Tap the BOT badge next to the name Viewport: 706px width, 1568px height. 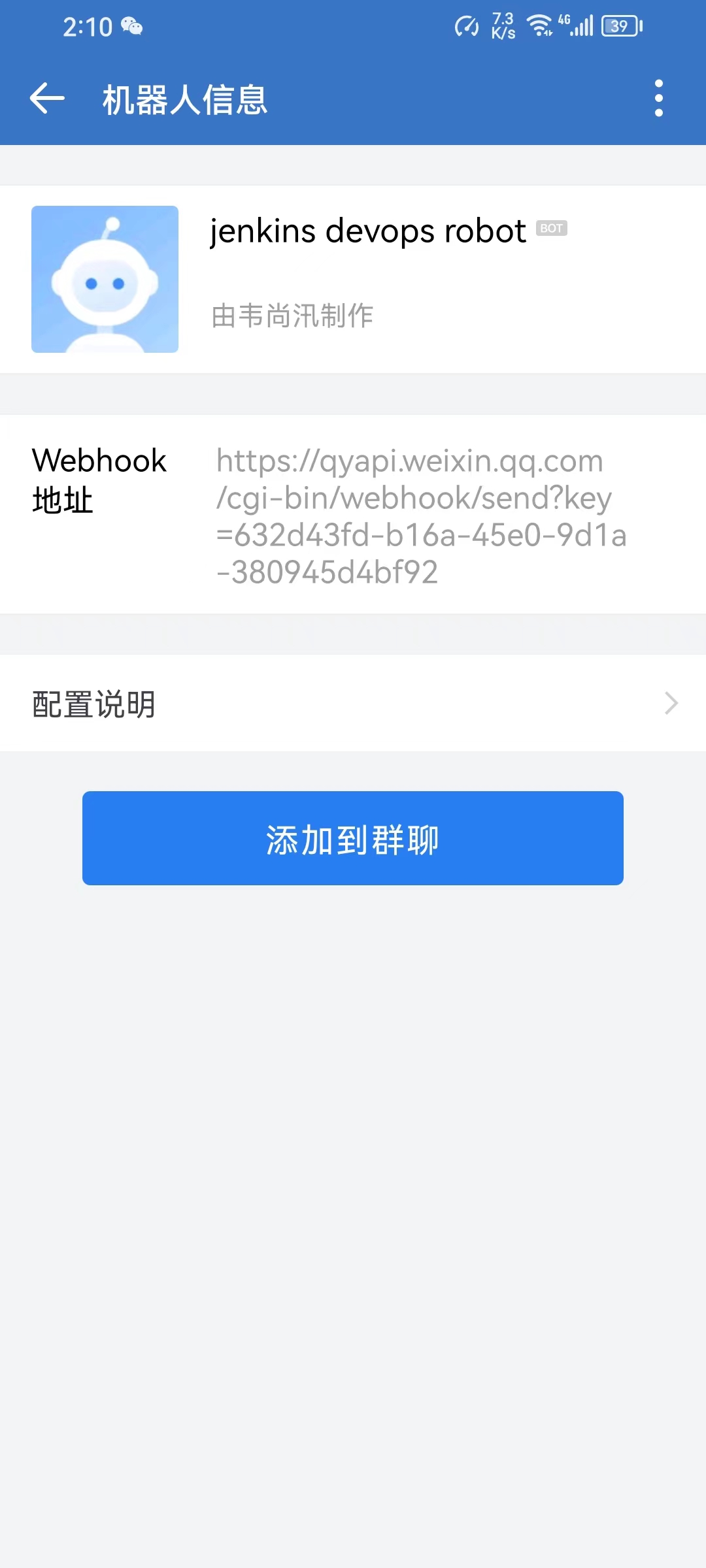(x=552, y=229)
